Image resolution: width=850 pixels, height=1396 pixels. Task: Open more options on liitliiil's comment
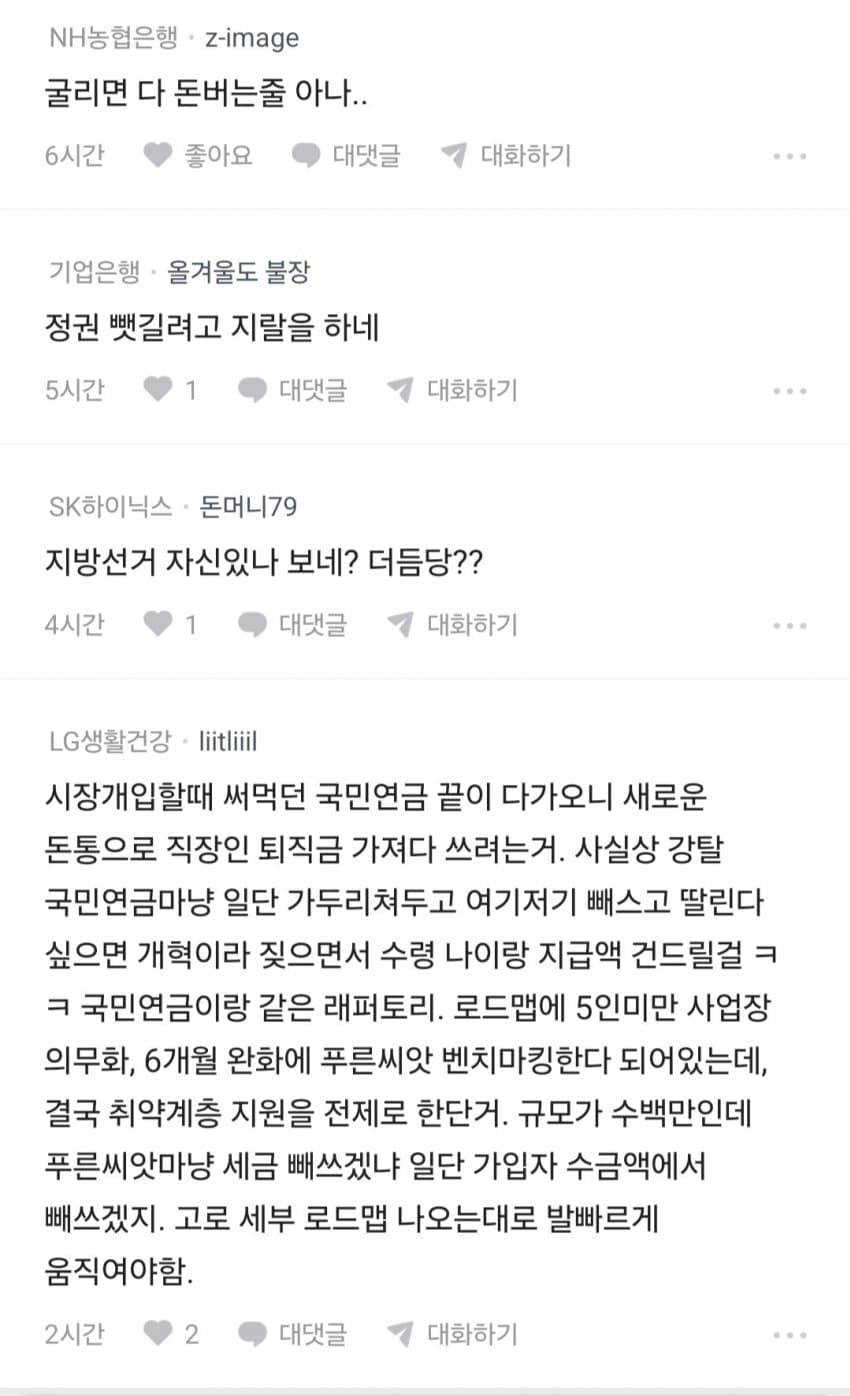(x=790, y=1335)
